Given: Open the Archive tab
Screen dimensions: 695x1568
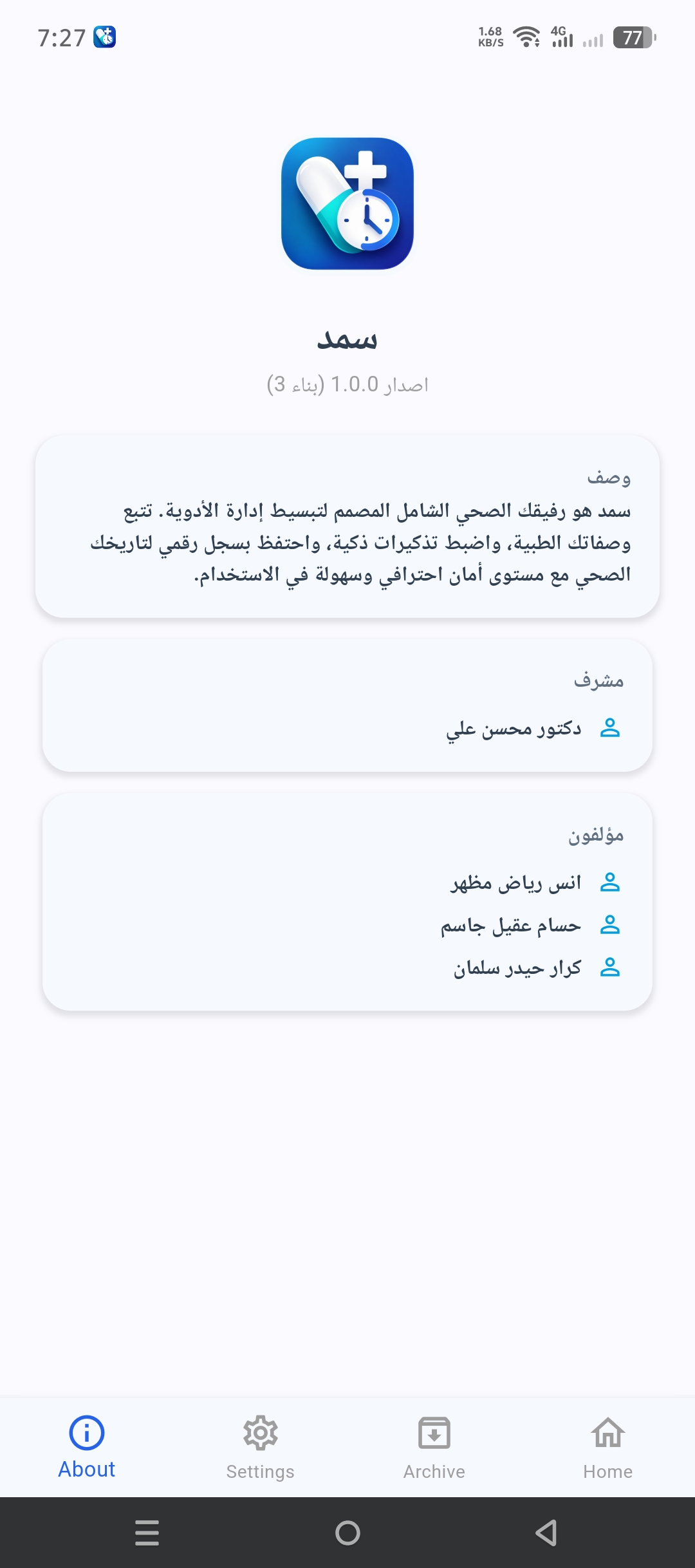Looking at the screenshot, I should (434, 1447).
